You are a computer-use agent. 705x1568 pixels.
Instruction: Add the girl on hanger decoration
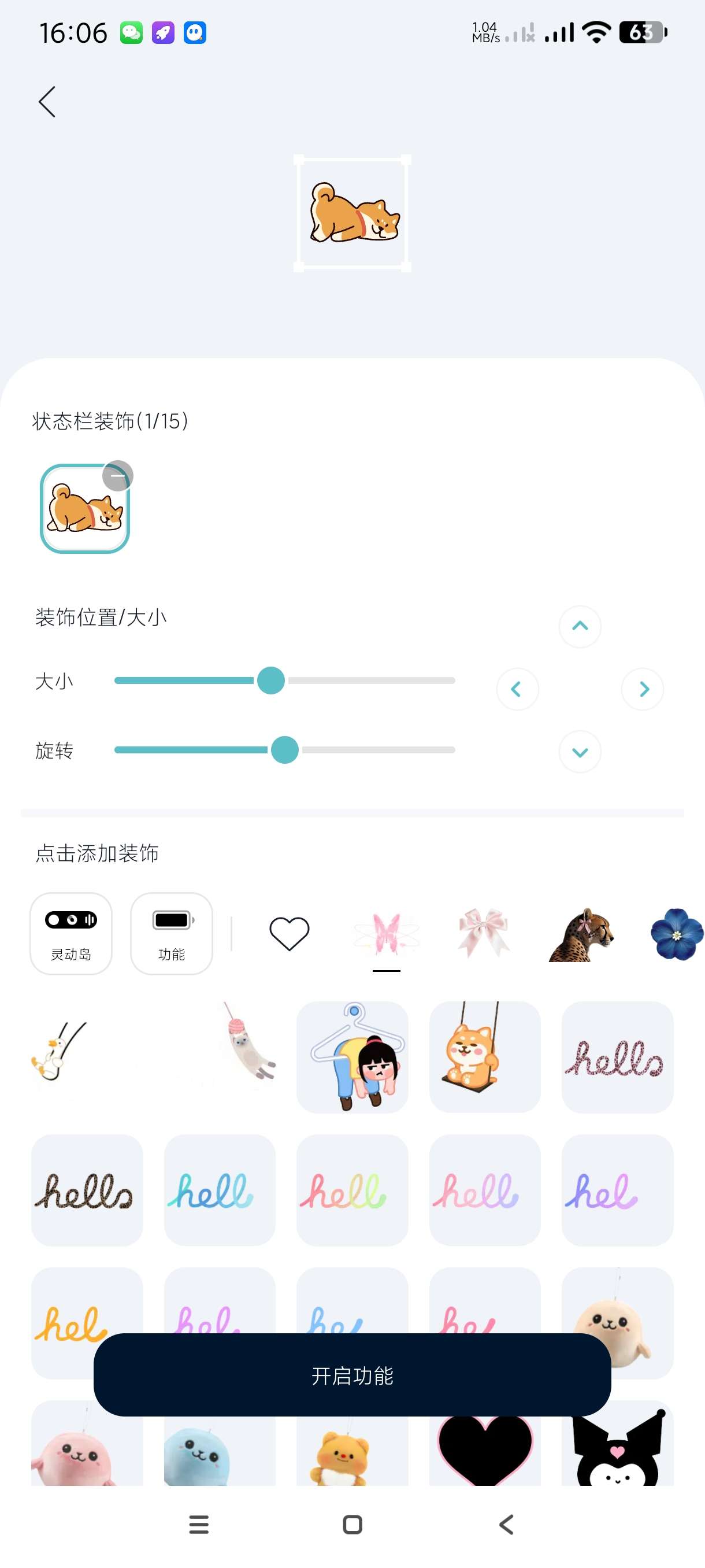(352, 1057)
